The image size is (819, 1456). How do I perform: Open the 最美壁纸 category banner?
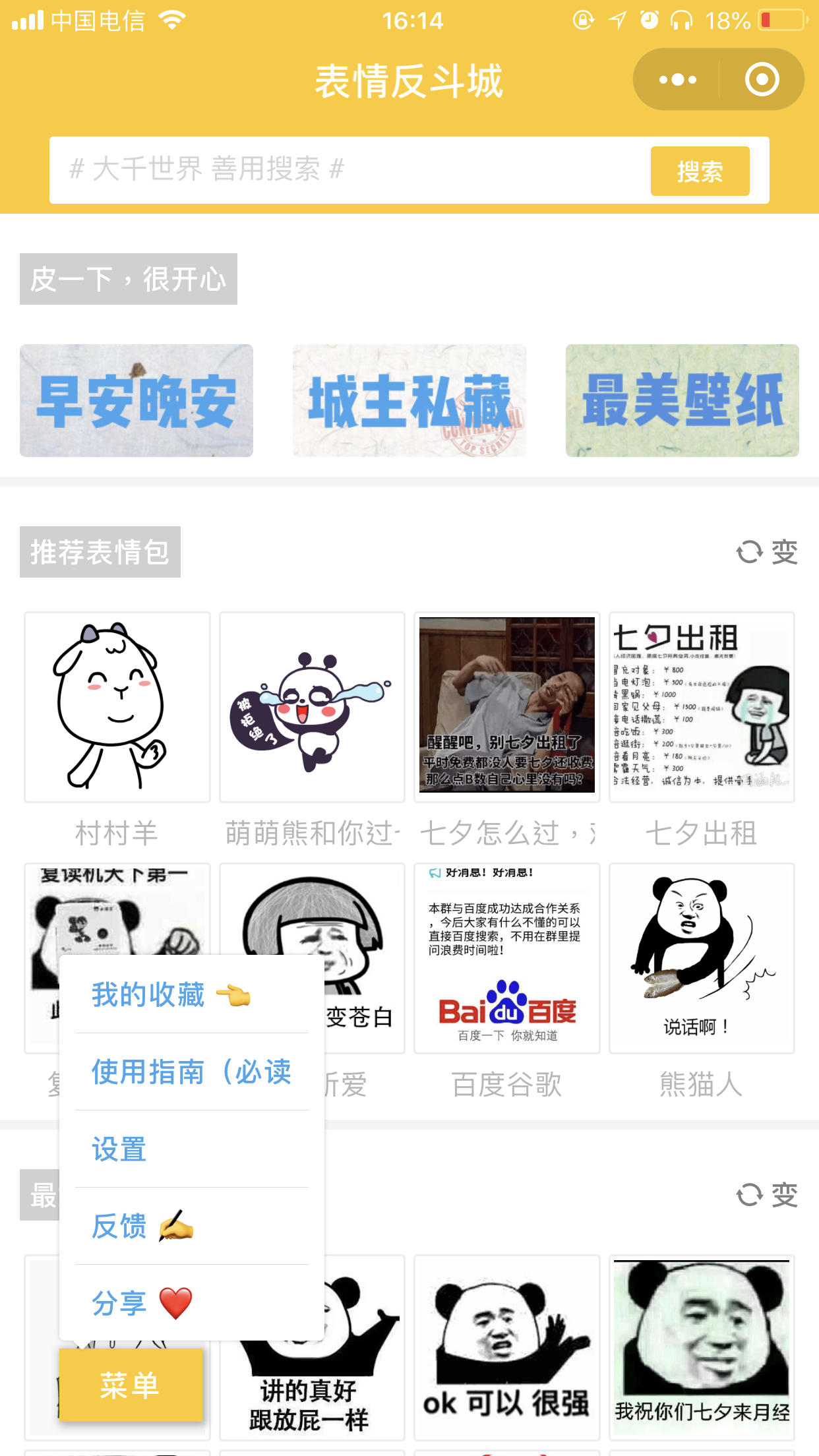pyautogui.click(x=682, y=400)
